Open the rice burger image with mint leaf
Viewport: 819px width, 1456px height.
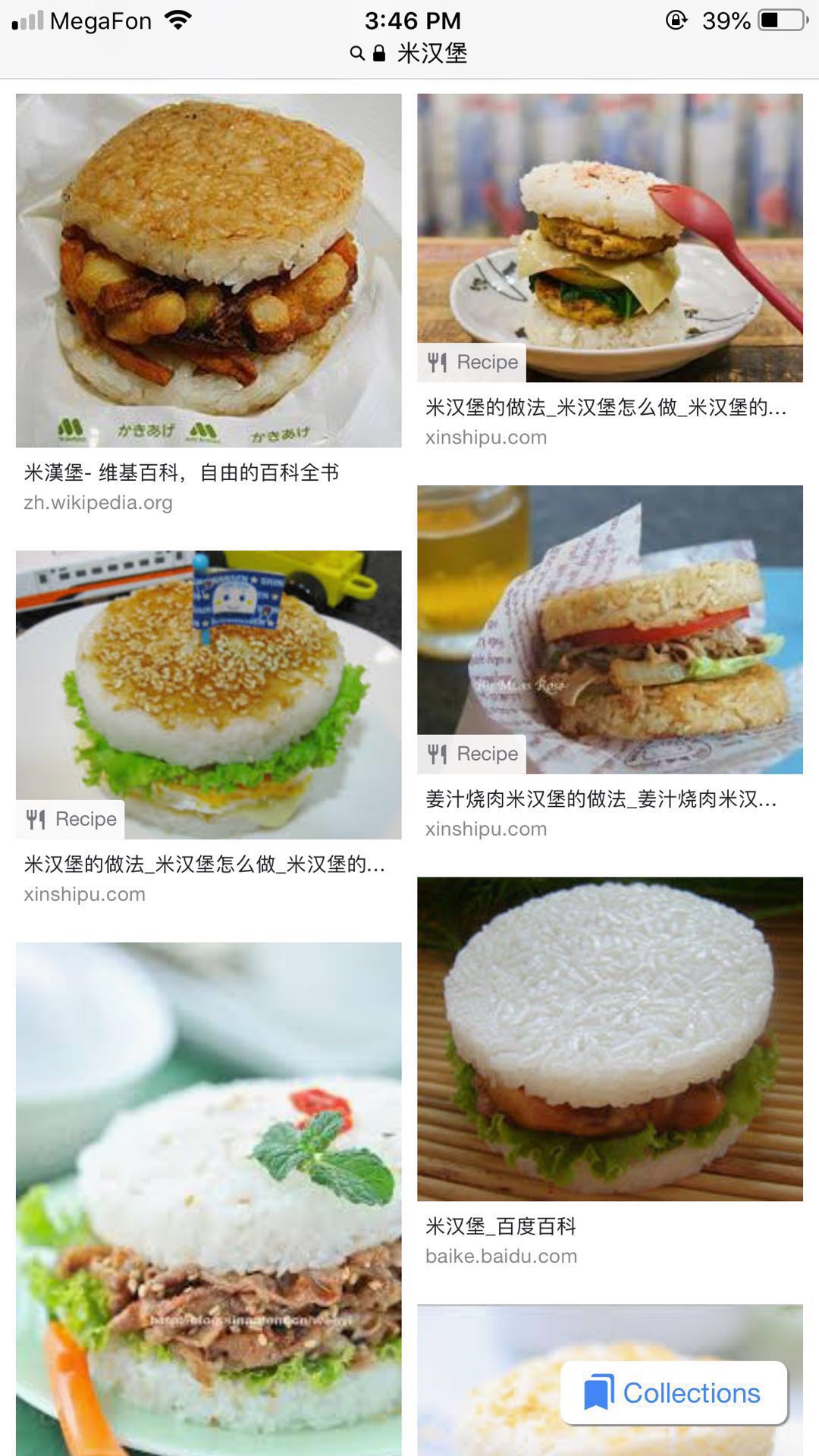click(x=209, y=1198)
